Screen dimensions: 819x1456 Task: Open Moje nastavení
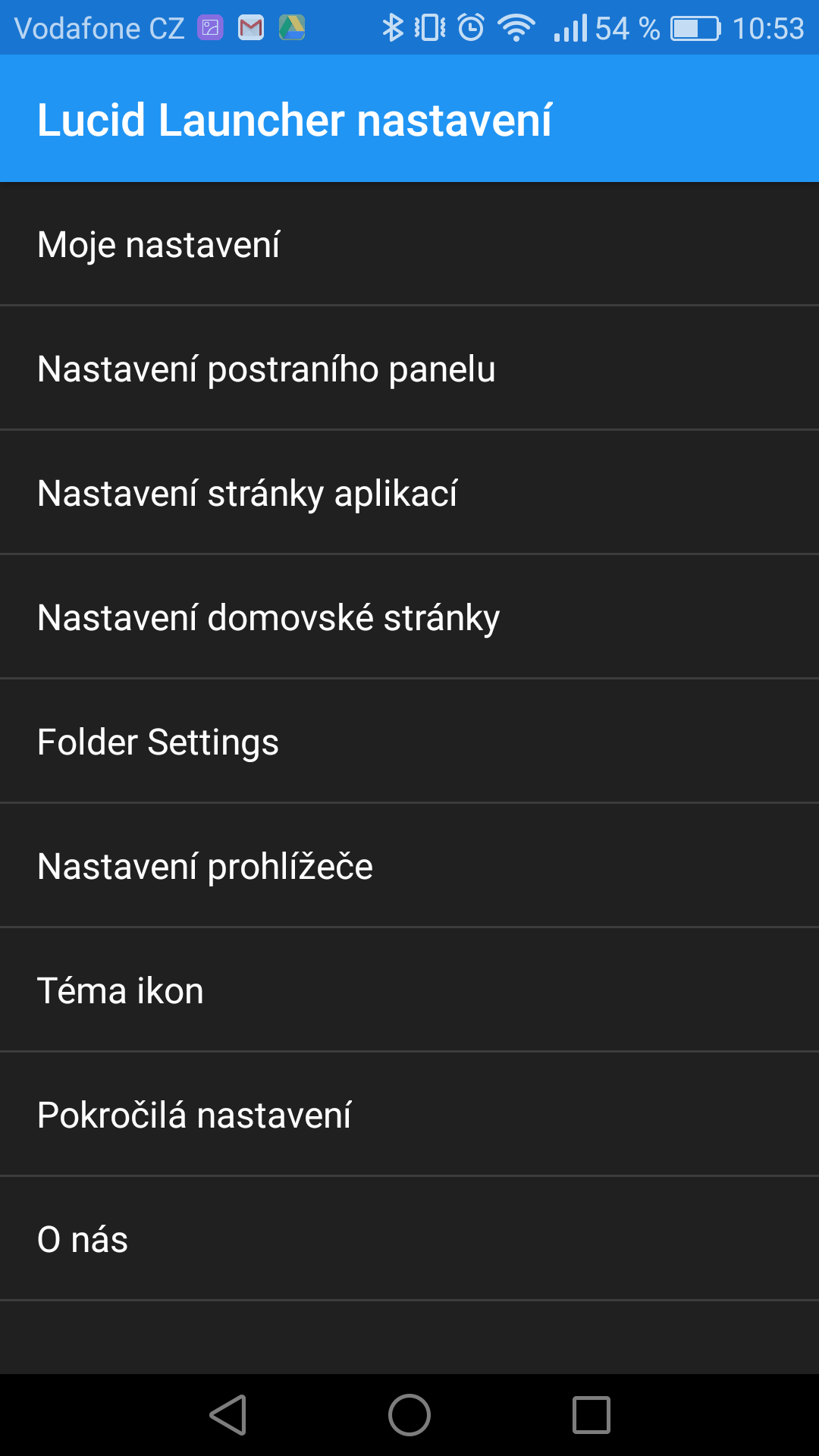pos(409,244)
